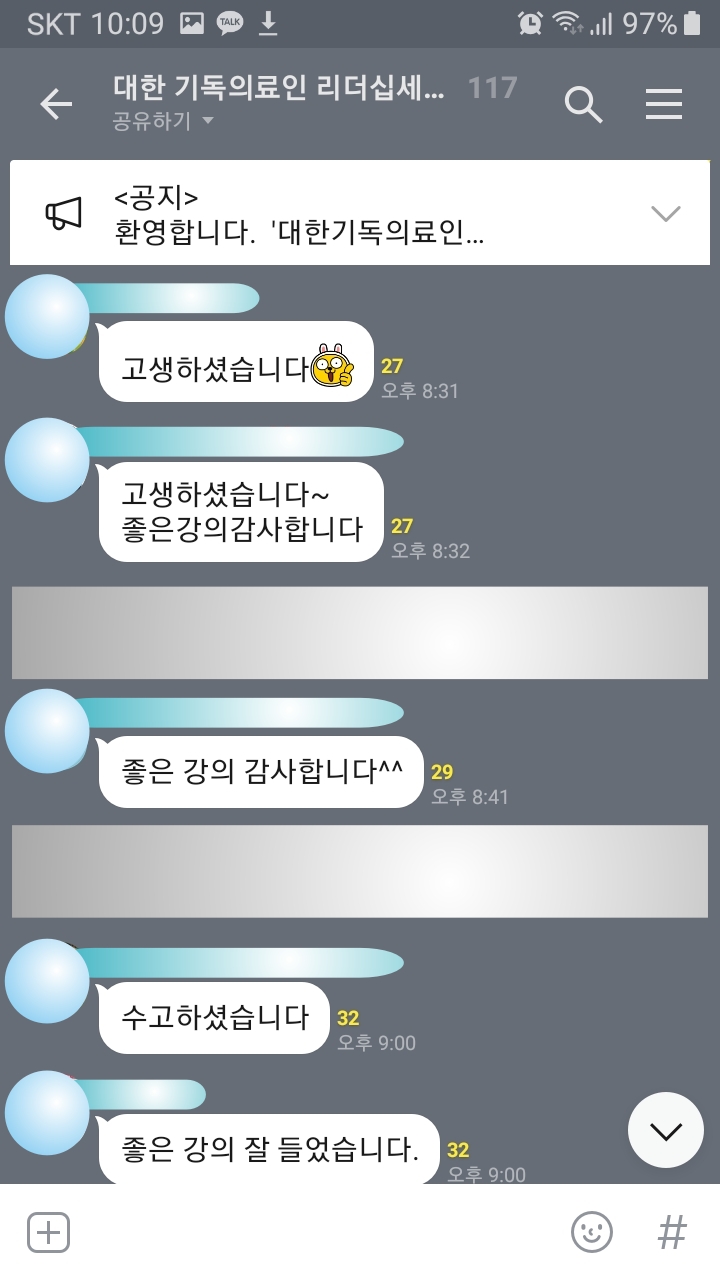Expand the 공지 notice banner
Viewport: 720px width, 1280px height.
pyautogui.click(x=665, y=213)
